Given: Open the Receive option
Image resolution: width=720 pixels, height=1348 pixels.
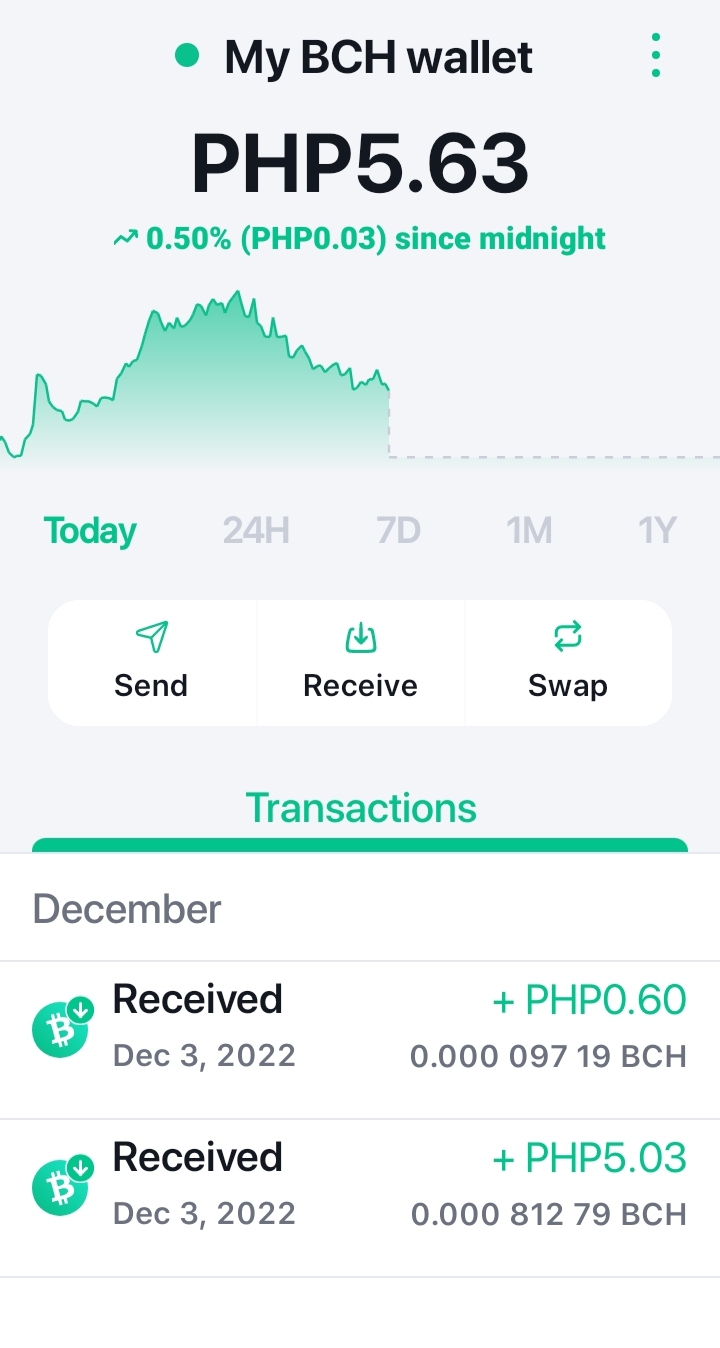Looking at the screenshot, I should (x=361, y=662).
